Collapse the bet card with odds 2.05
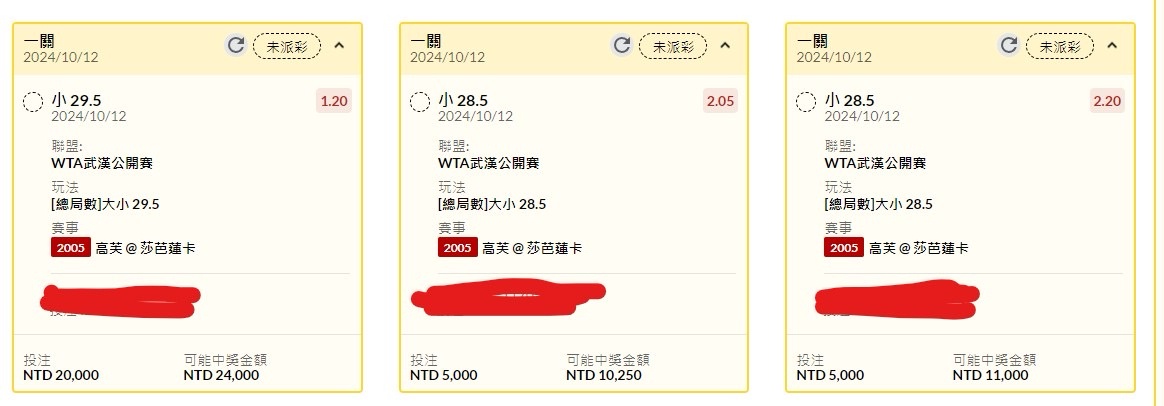Screen dimensions: 1164x406 (x=725, y=45)
